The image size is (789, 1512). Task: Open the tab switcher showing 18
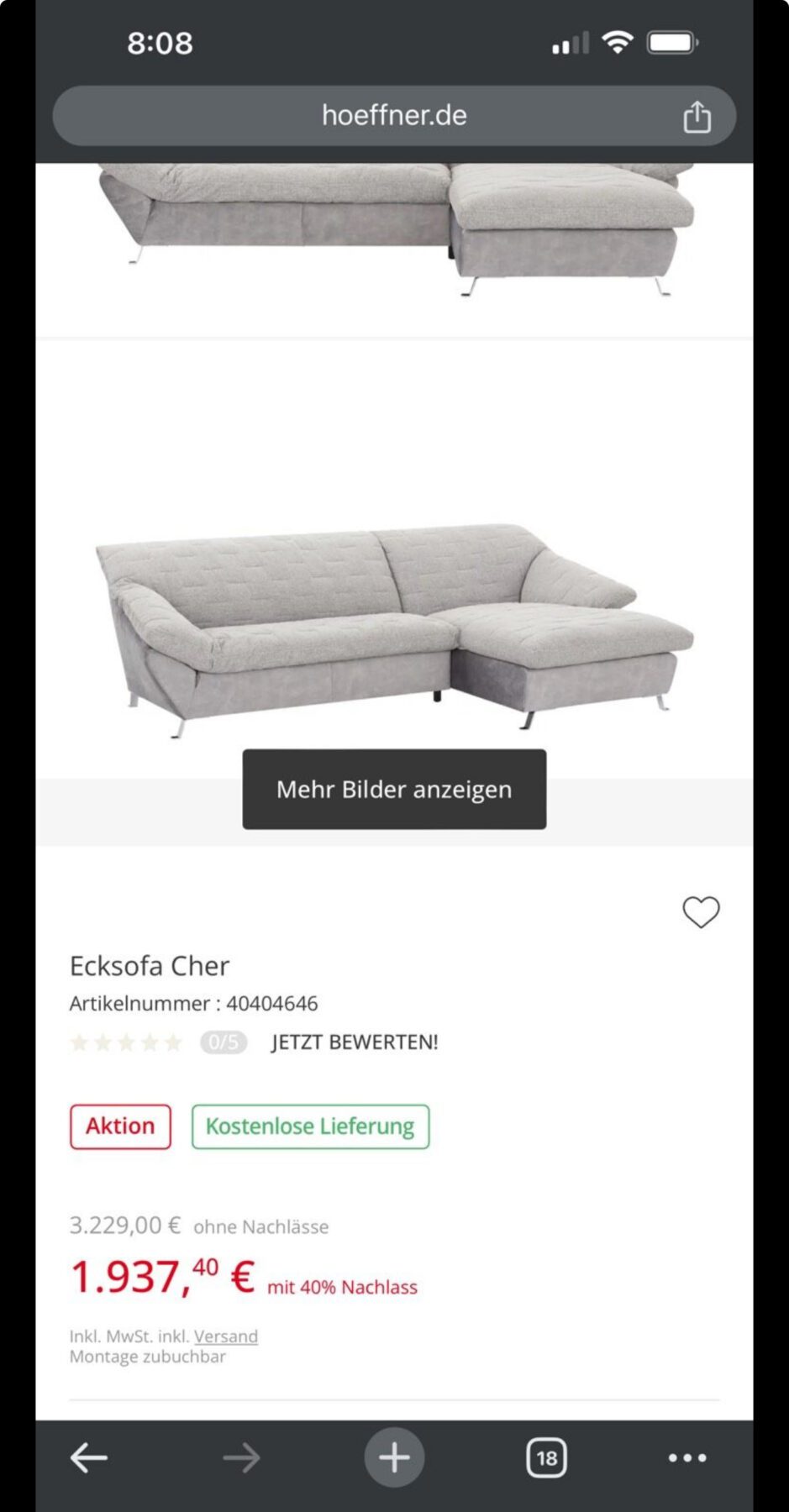tap(547, 1457)
